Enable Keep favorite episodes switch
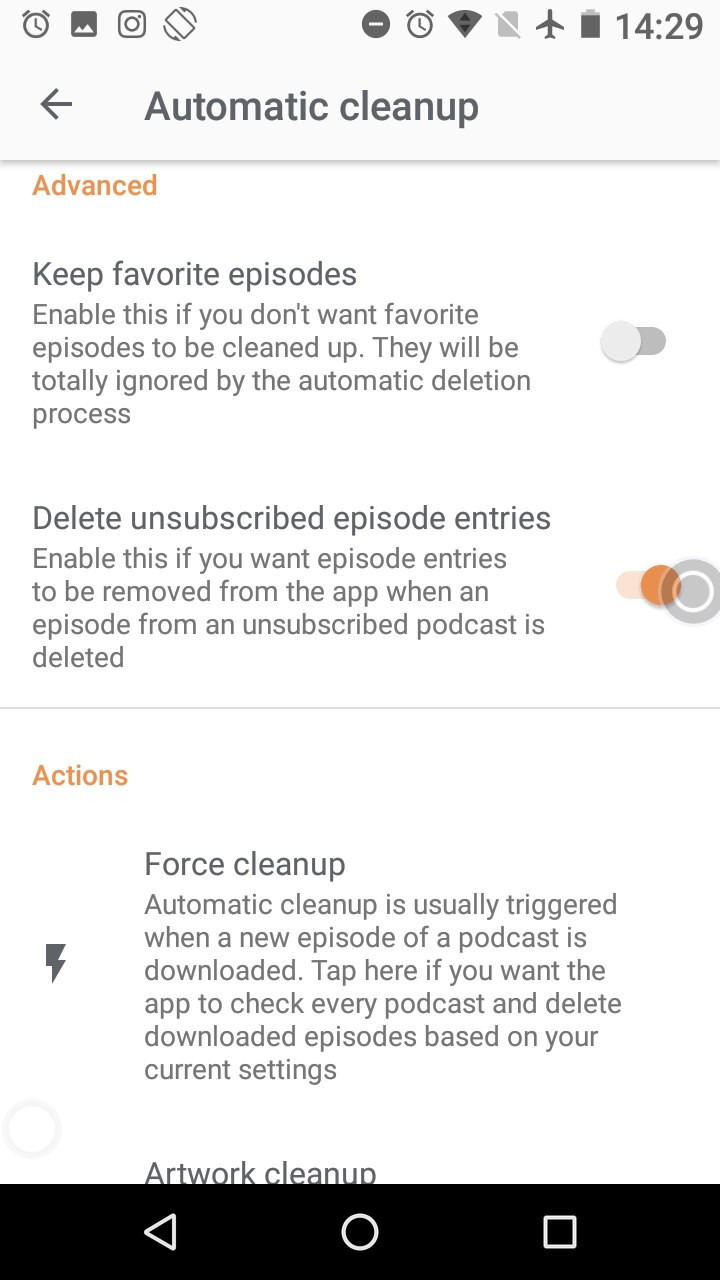The width and height of the screenshot is (720, 1280). click(x=634, y=342)
